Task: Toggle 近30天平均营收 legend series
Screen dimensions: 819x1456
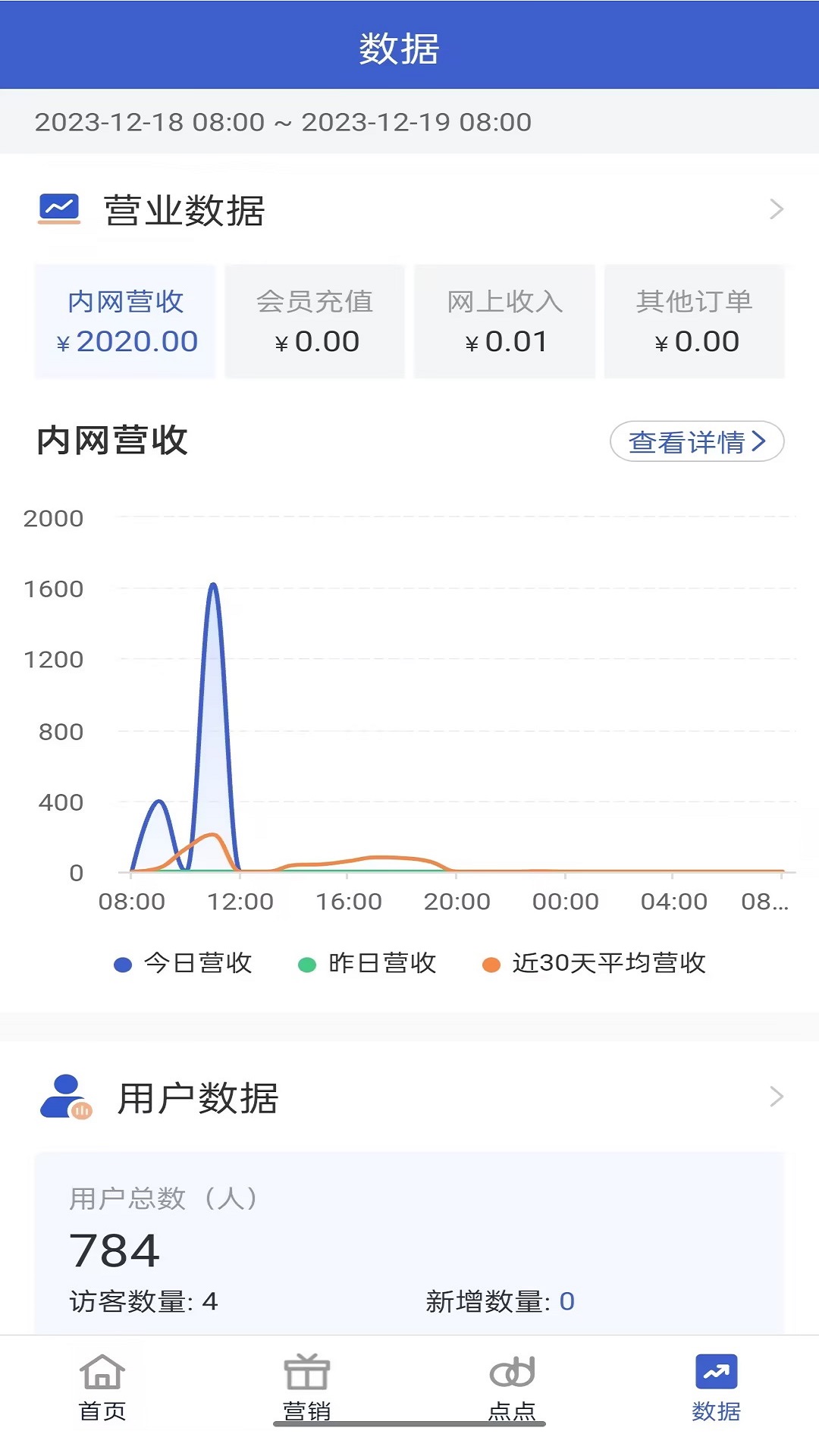Action: (595, 963)
